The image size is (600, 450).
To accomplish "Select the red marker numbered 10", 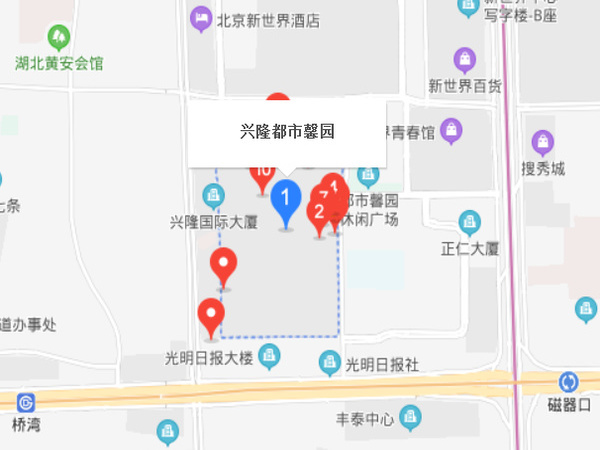I will coord(262,175).
